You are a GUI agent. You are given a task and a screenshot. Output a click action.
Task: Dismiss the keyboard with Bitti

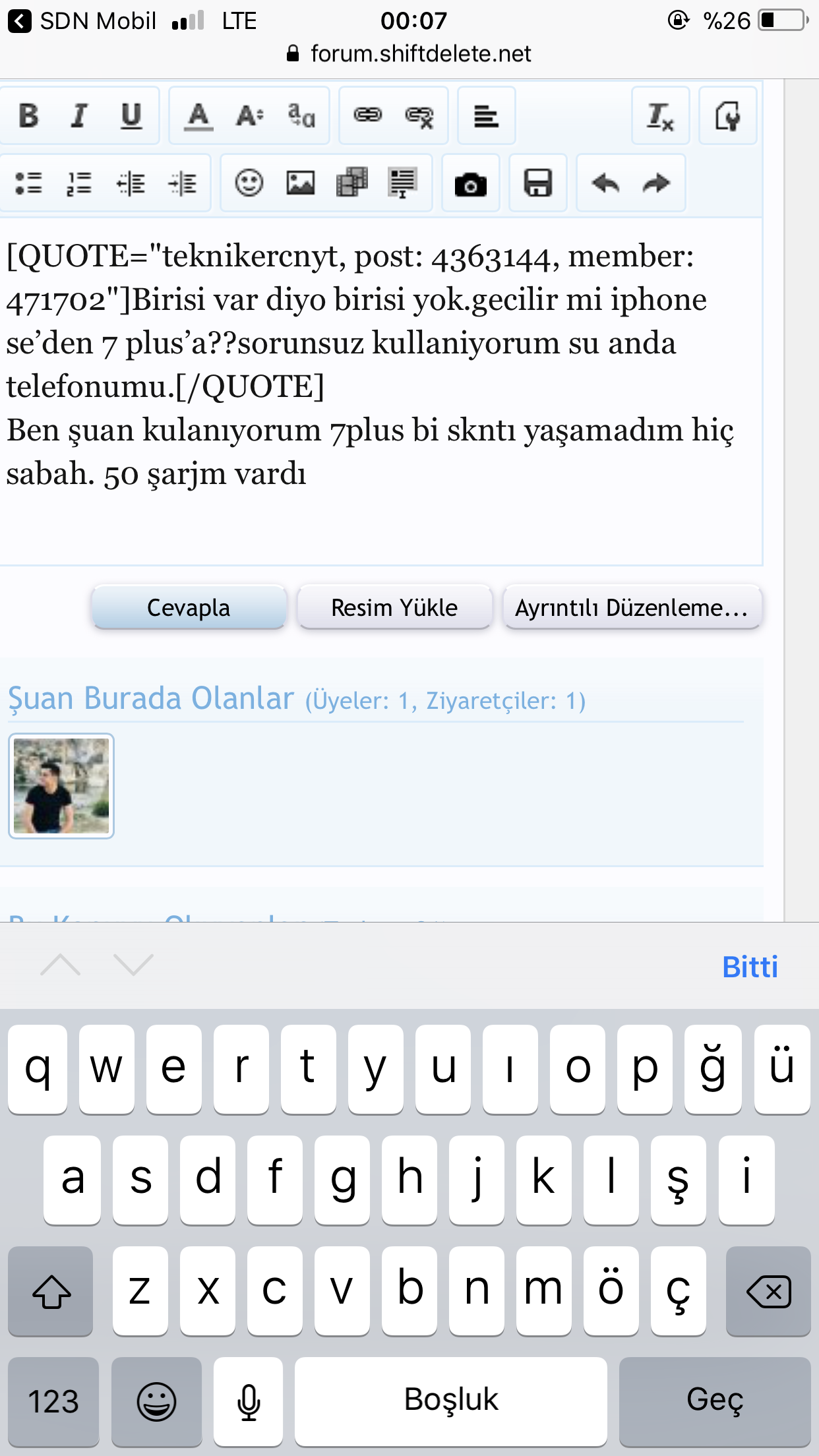[750, 967]
